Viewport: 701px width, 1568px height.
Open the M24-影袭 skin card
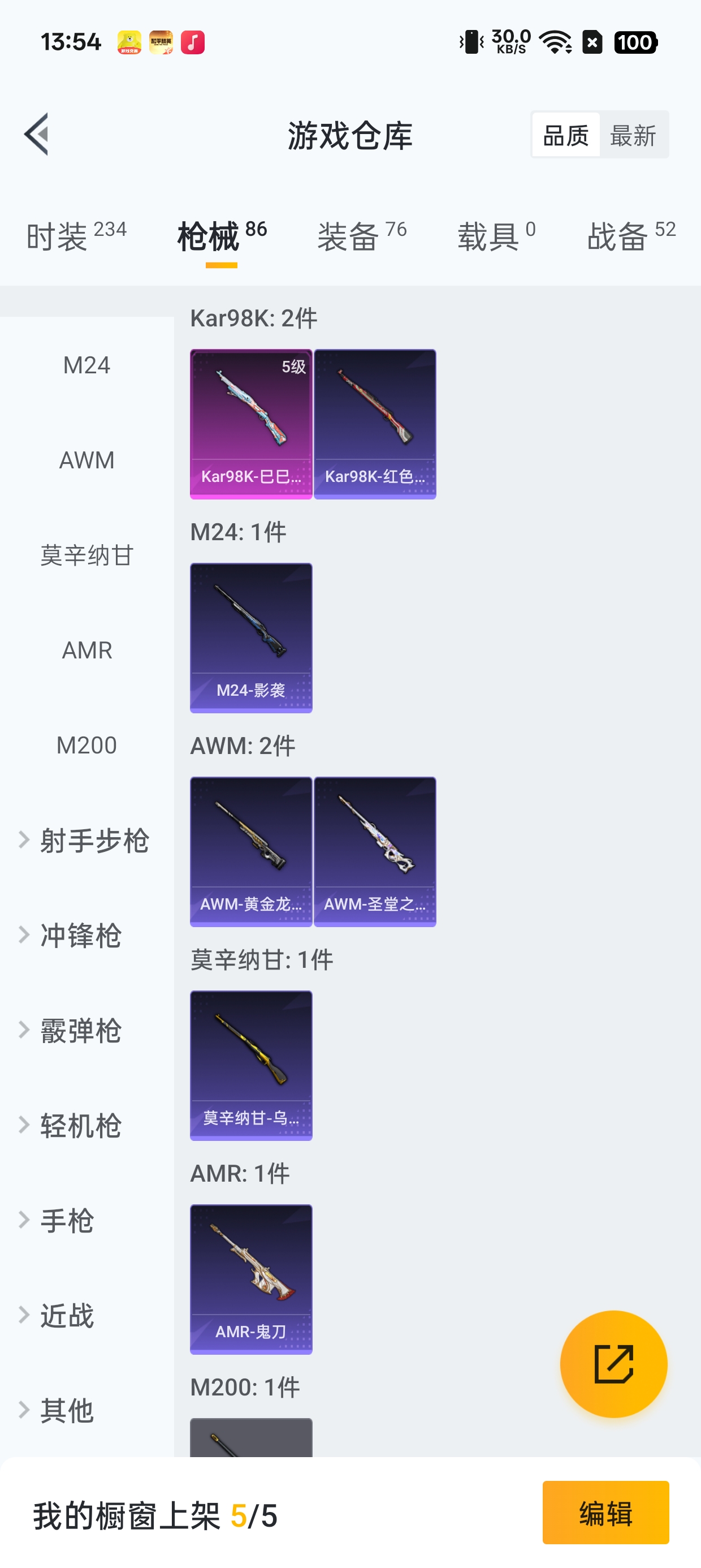[x=252, y=638]
